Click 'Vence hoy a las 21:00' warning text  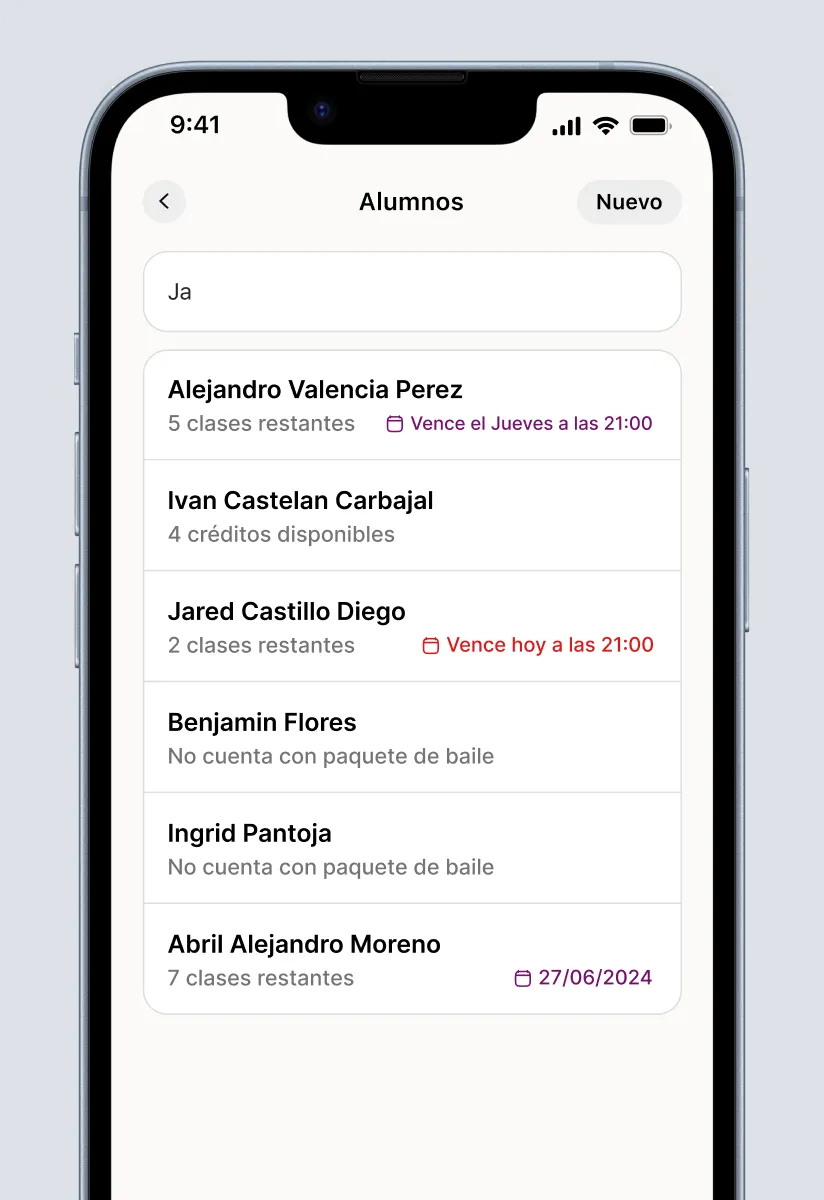pos(552,645)
